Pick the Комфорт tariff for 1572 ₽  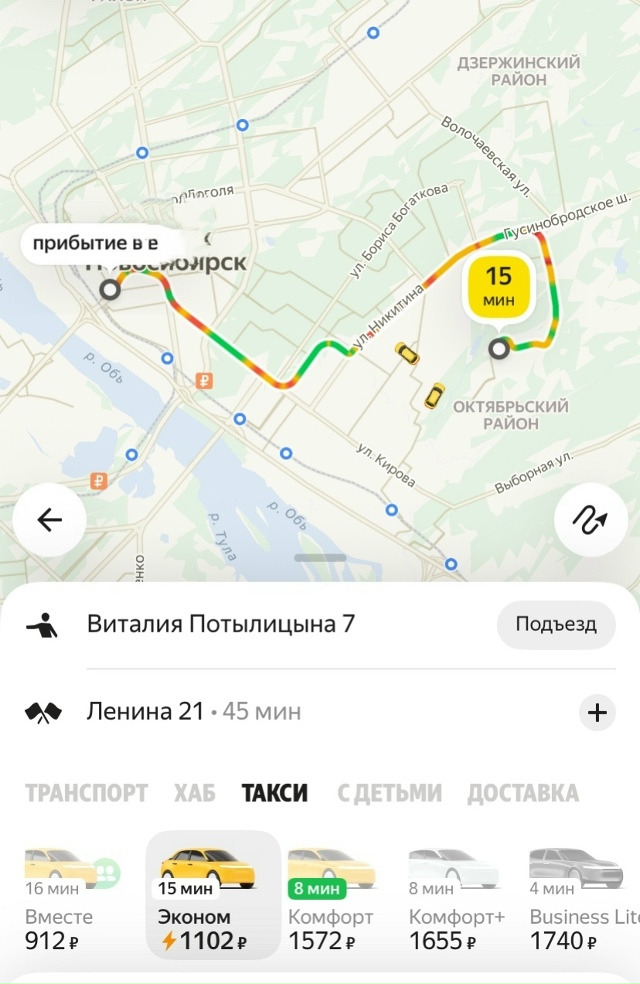[x=330, y=898]
